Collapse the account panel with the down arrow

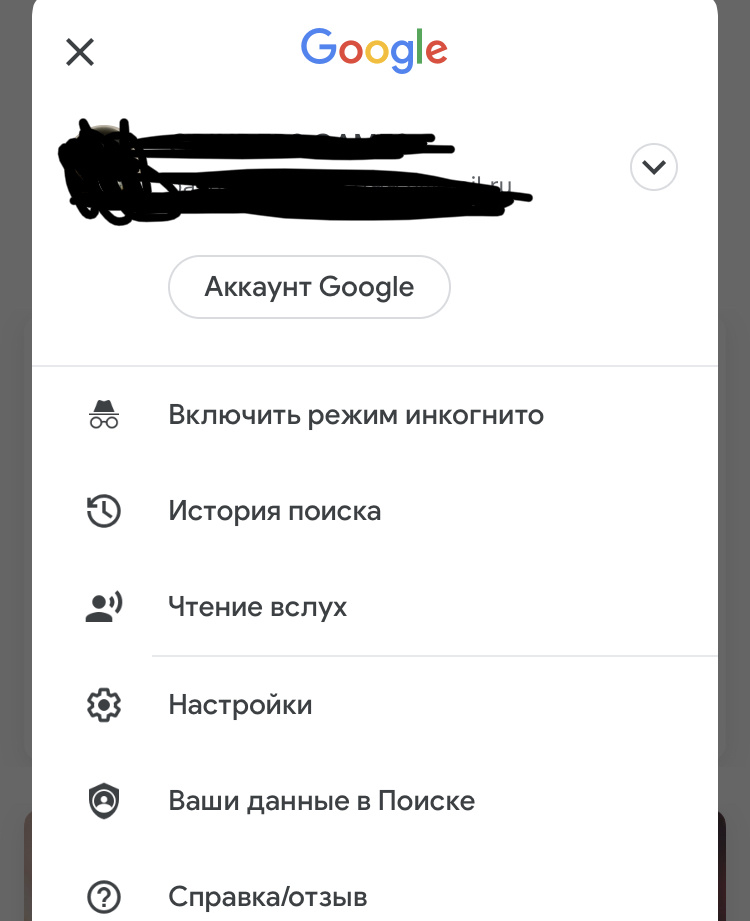[x=653, y=167]
